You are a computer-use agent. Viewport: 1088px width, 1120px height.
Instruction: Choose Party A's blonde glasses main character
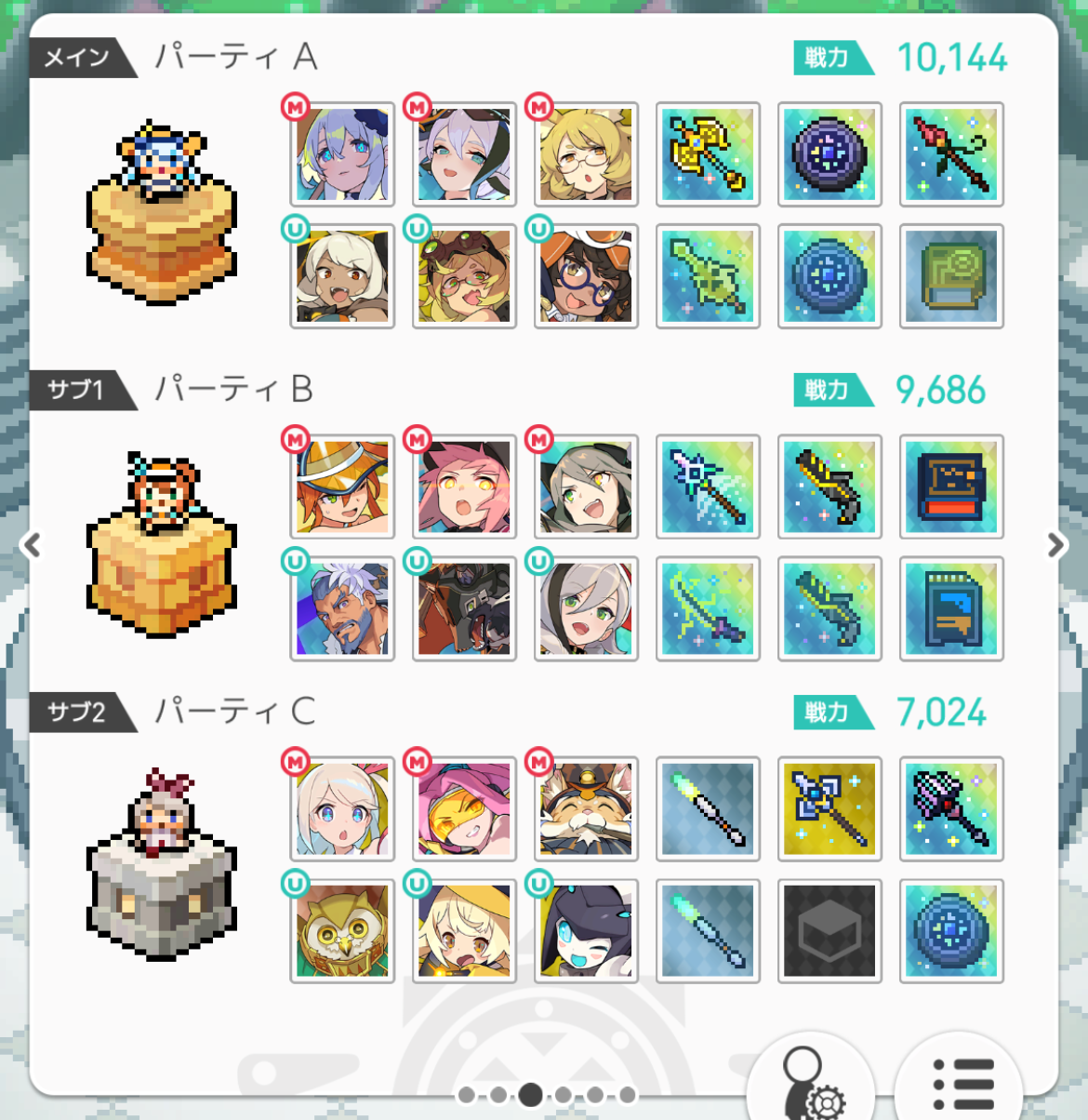click(586, 154)
